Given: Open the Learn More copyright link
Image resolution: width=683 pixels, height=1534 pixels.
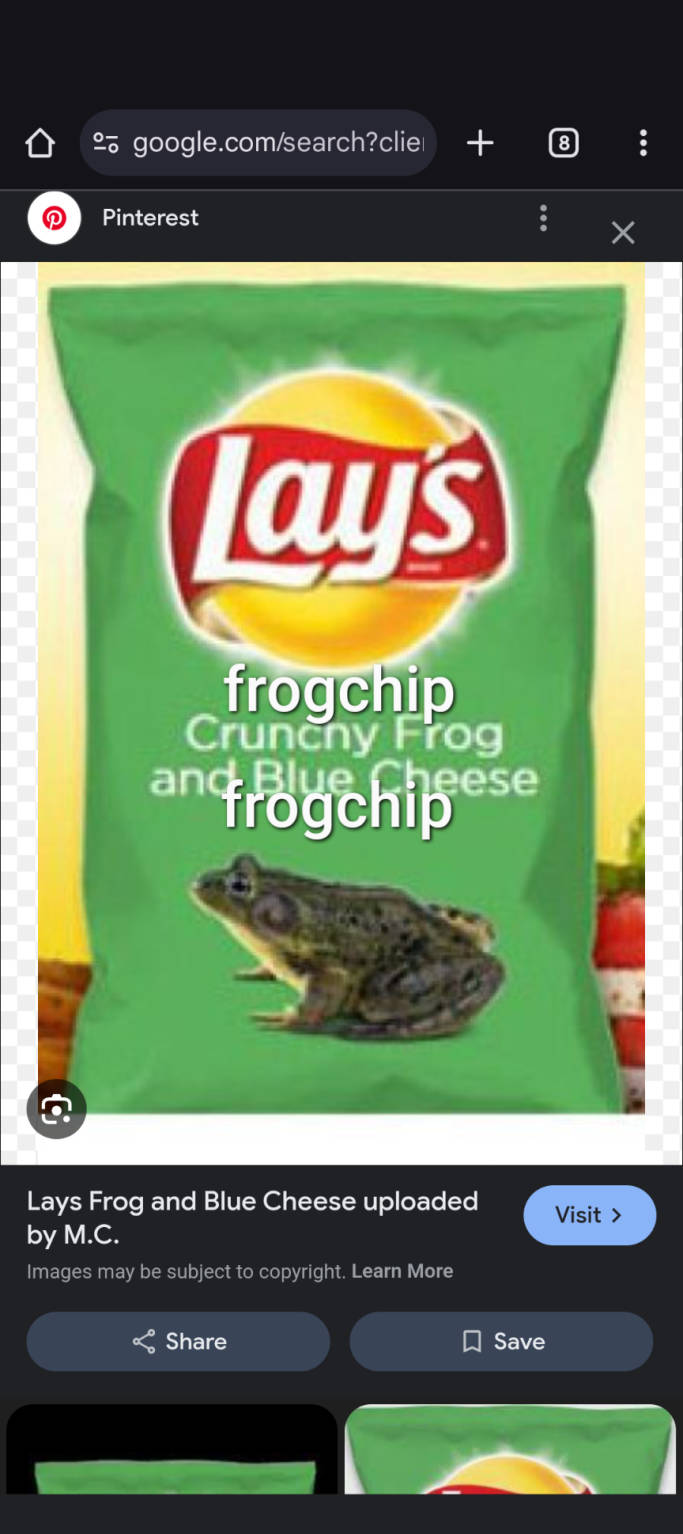Looking at the screenshot, I should (x=402, y=1271).
